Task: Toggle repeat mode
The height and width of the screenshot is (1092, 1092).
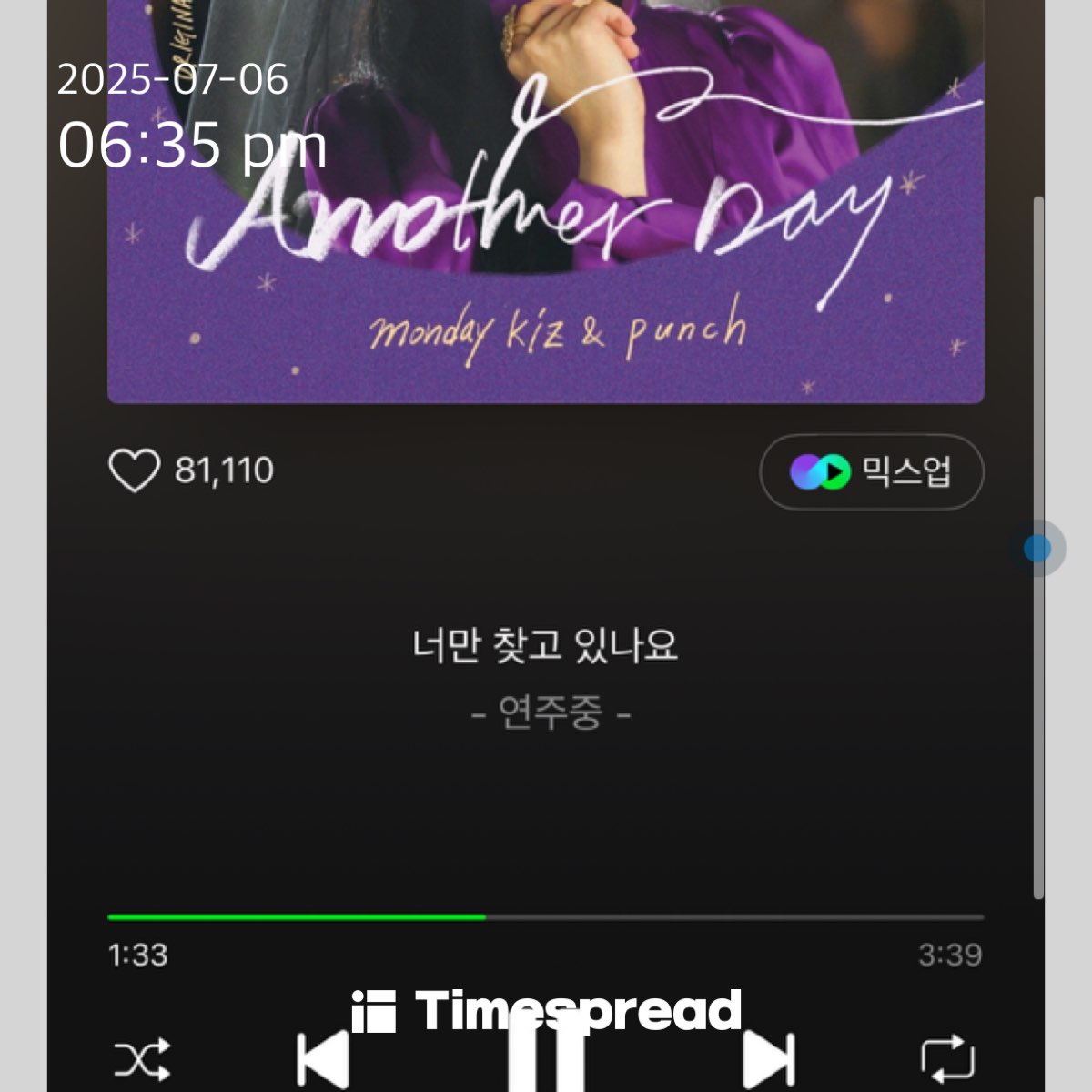Action: point(947,1060)
